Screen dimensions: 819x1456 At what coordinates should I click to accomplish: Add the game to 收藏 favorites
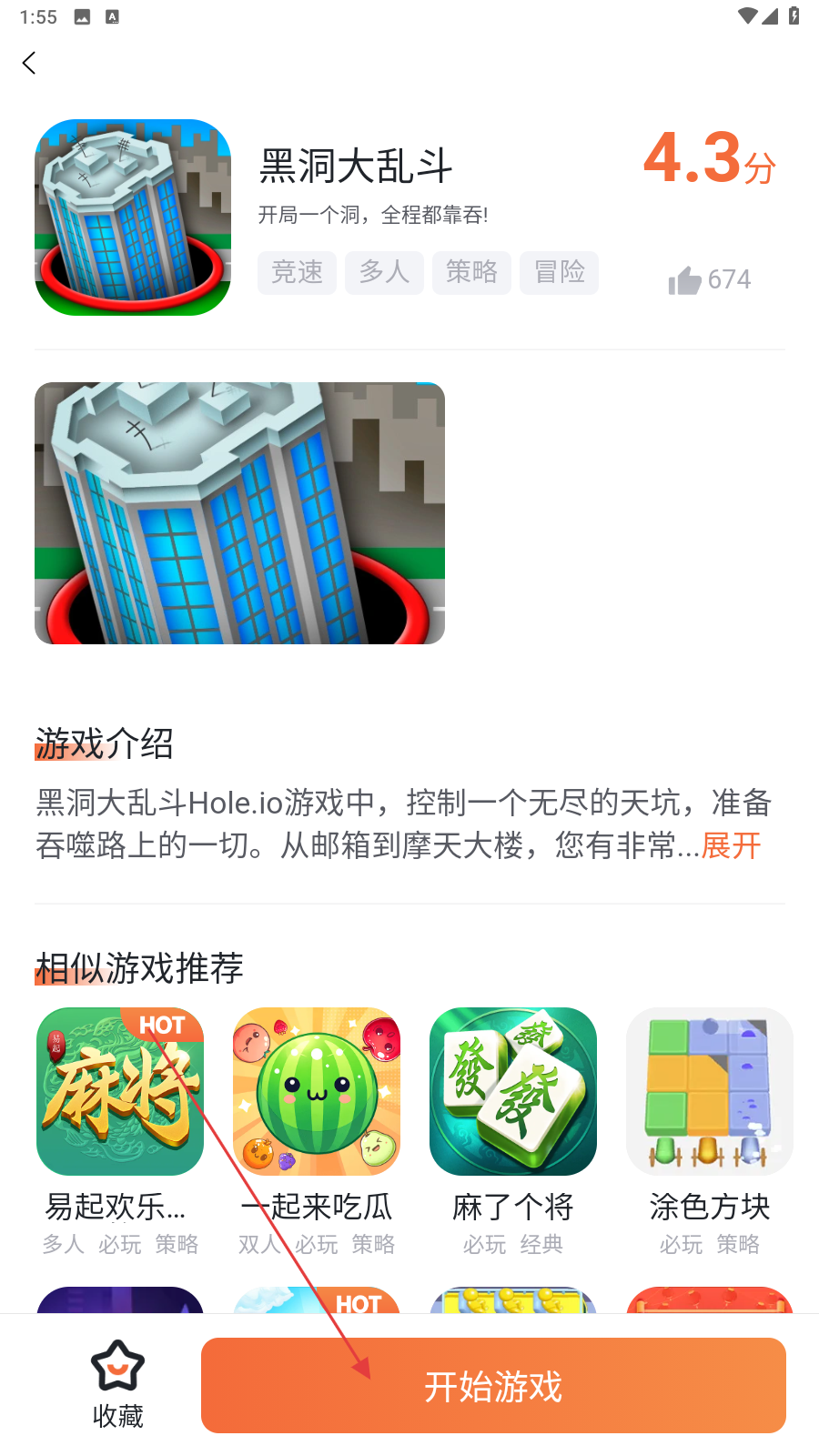pyautogui.click(x=118, y=1384)
